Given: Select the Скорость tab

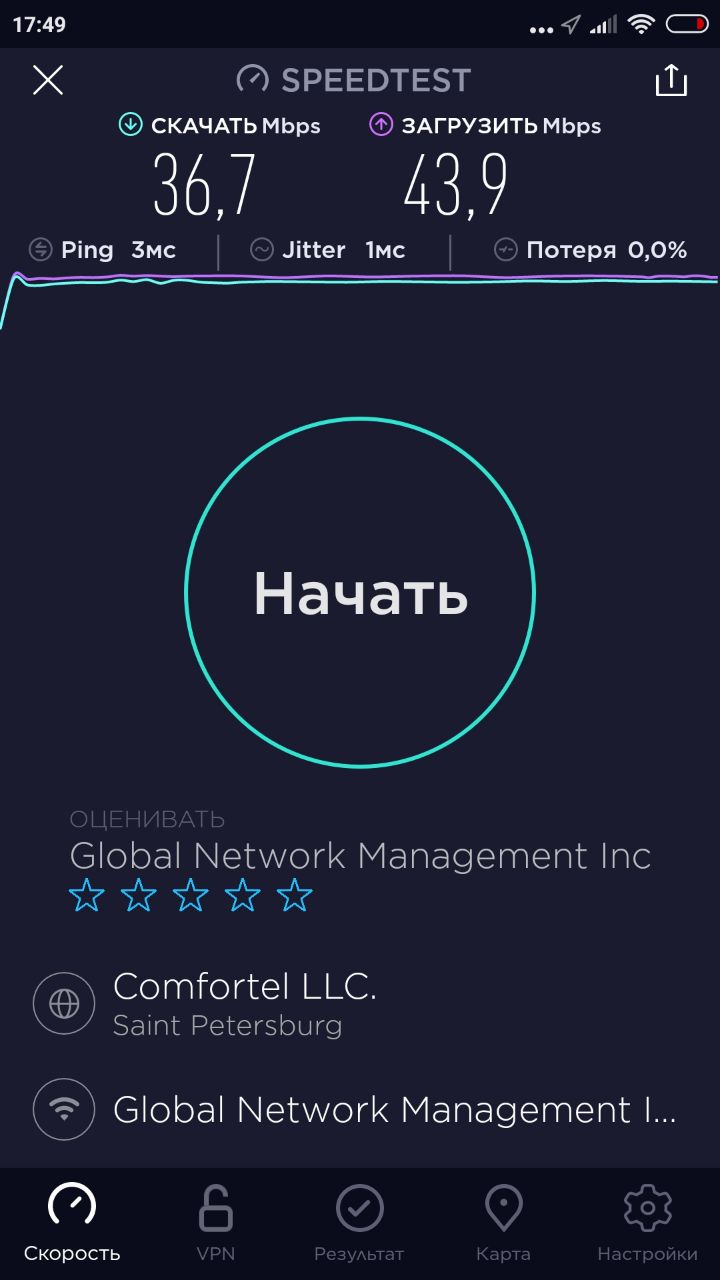Looking at the screenshot, I should click(x=72, y=1224).
